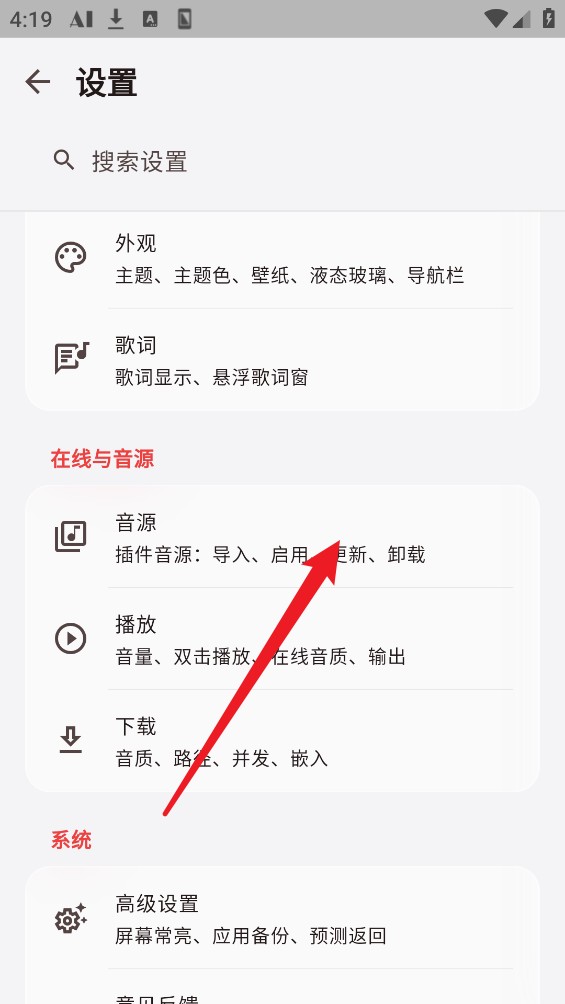This screenshot has height=1004, width=565.
Task: Open 高级设置 advanced settings
Action: click(282, 918)
